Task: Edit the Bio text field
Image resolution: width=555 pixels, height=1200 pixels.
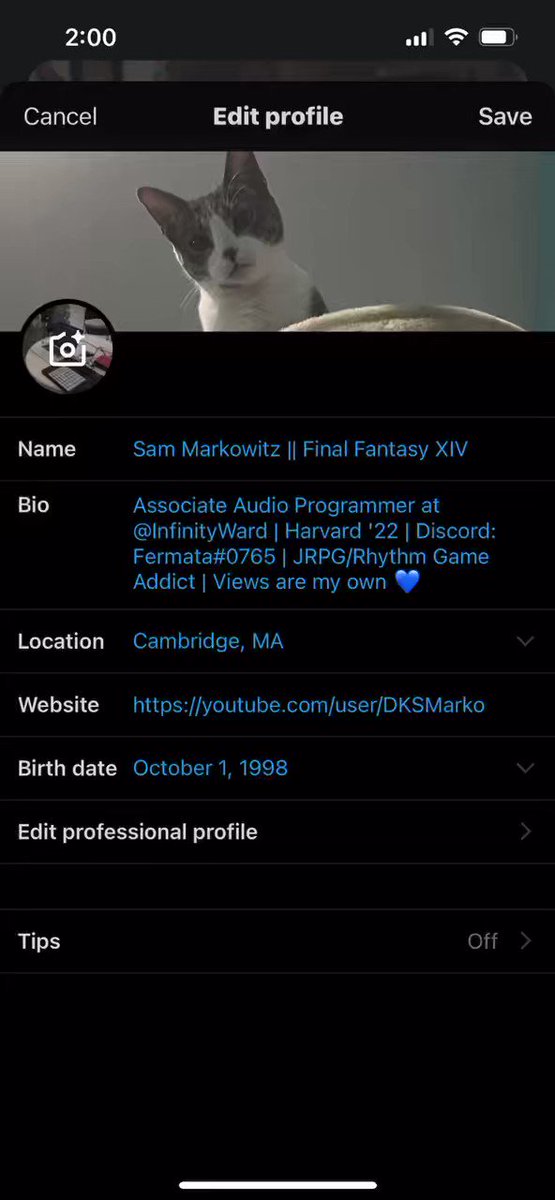Action: (277, 544)
